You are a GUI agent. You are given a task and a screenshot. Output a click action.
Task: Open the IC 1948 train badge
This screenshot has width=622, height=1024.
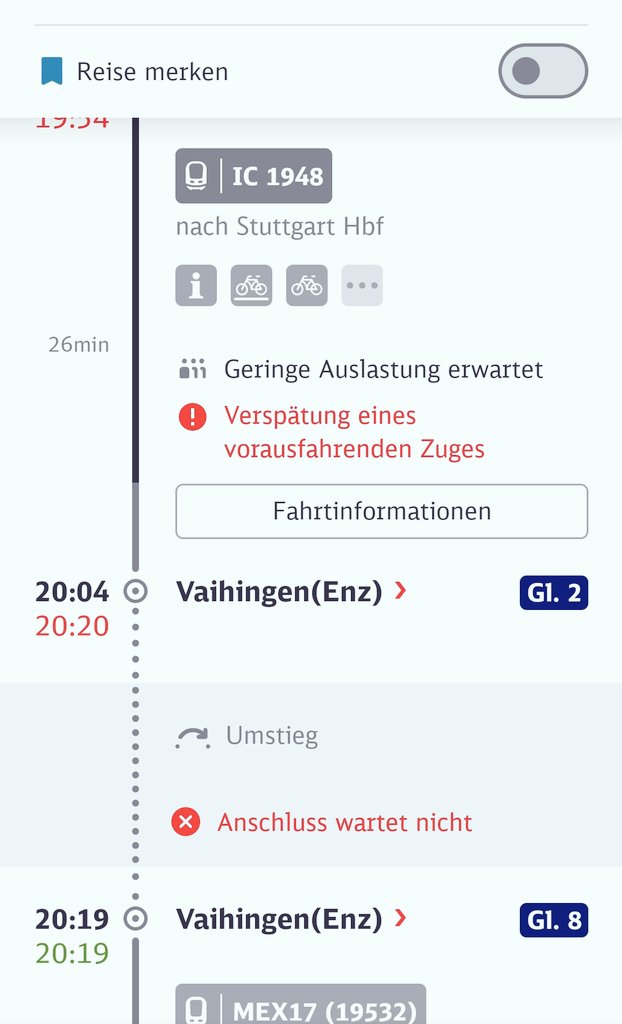[x=253, y=176]
